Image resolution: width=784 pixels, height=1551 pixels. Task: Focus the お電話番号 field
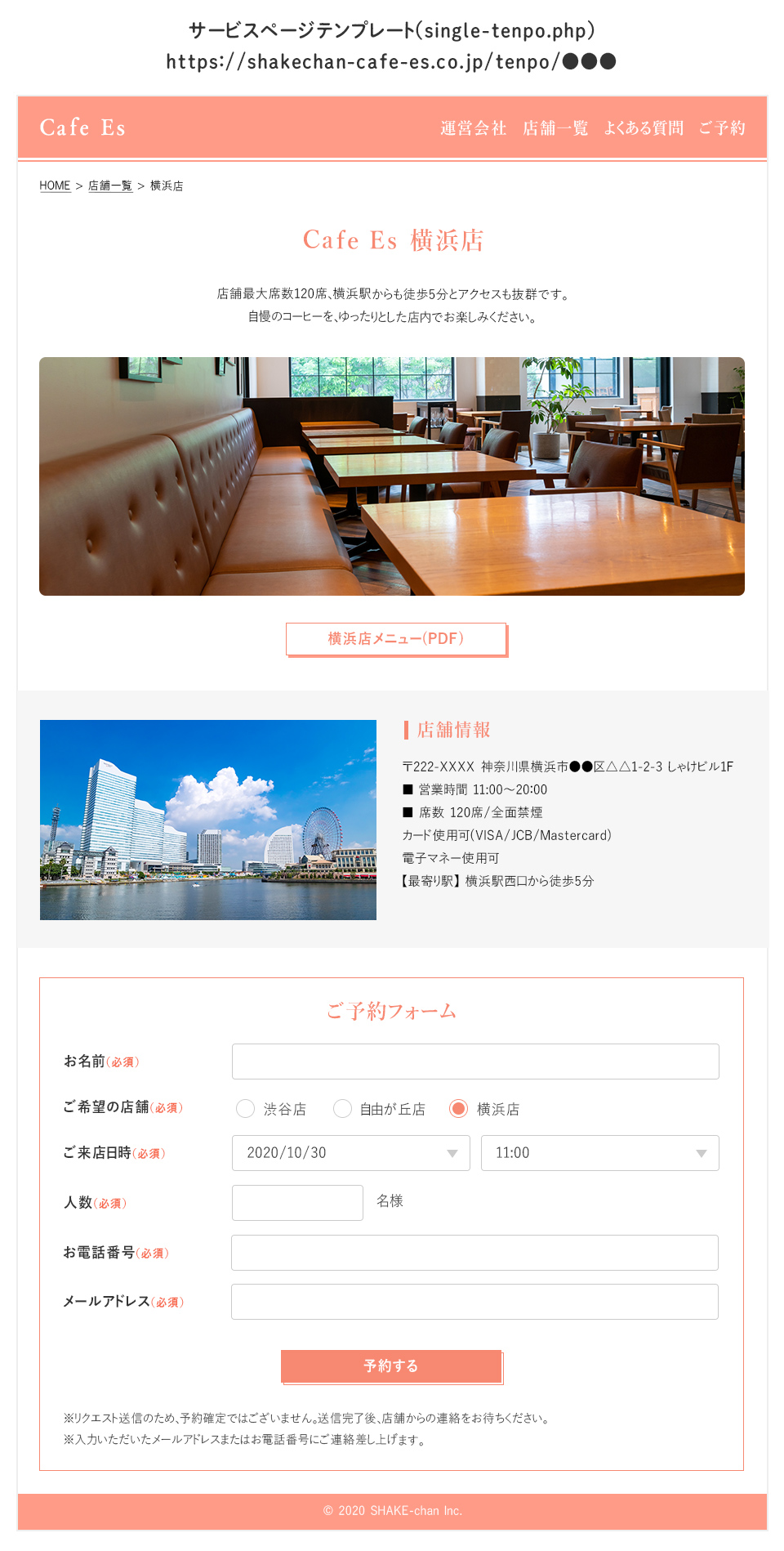coord(474,1253)
